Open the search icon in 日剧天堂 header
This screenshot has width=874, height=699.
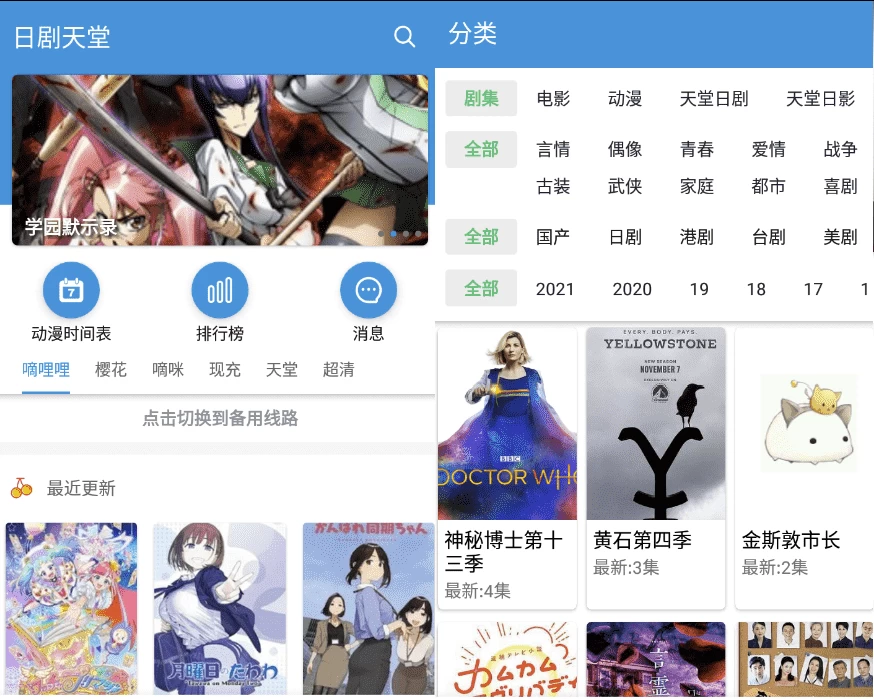404,37
